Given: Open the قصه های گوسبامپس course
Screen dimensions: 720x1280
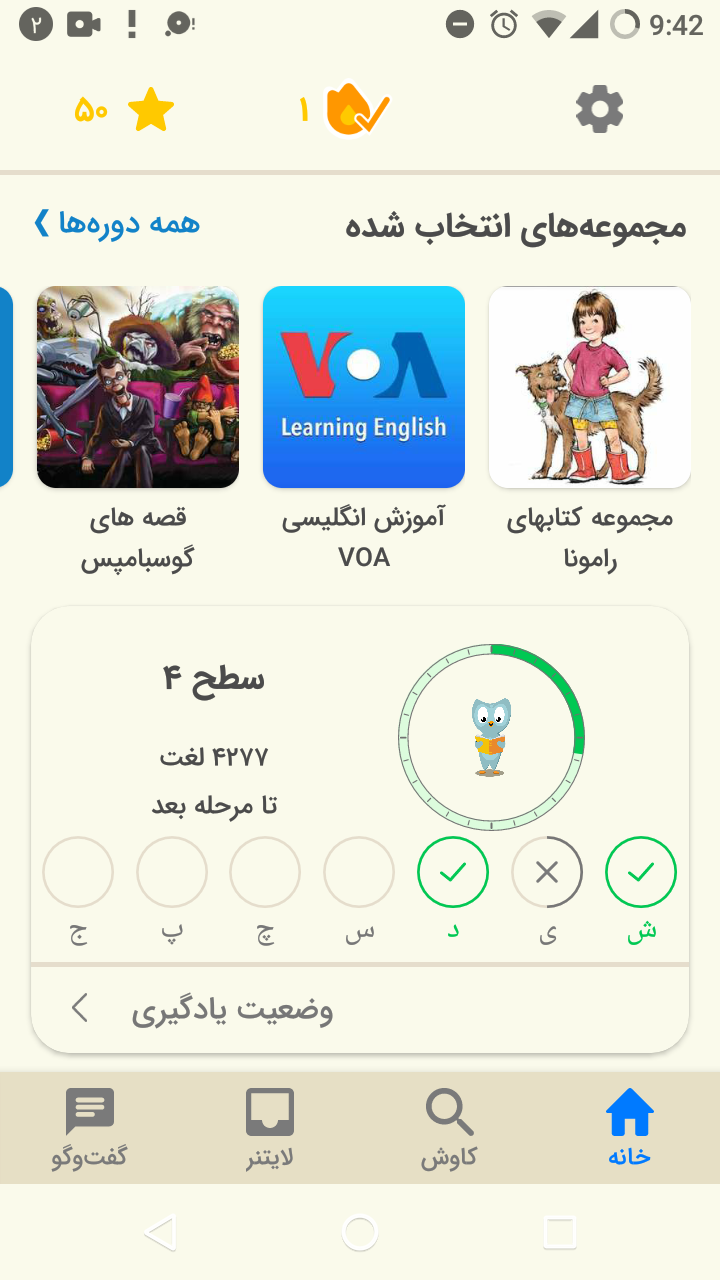Looking at the screenshot, I should coord(138,430).
